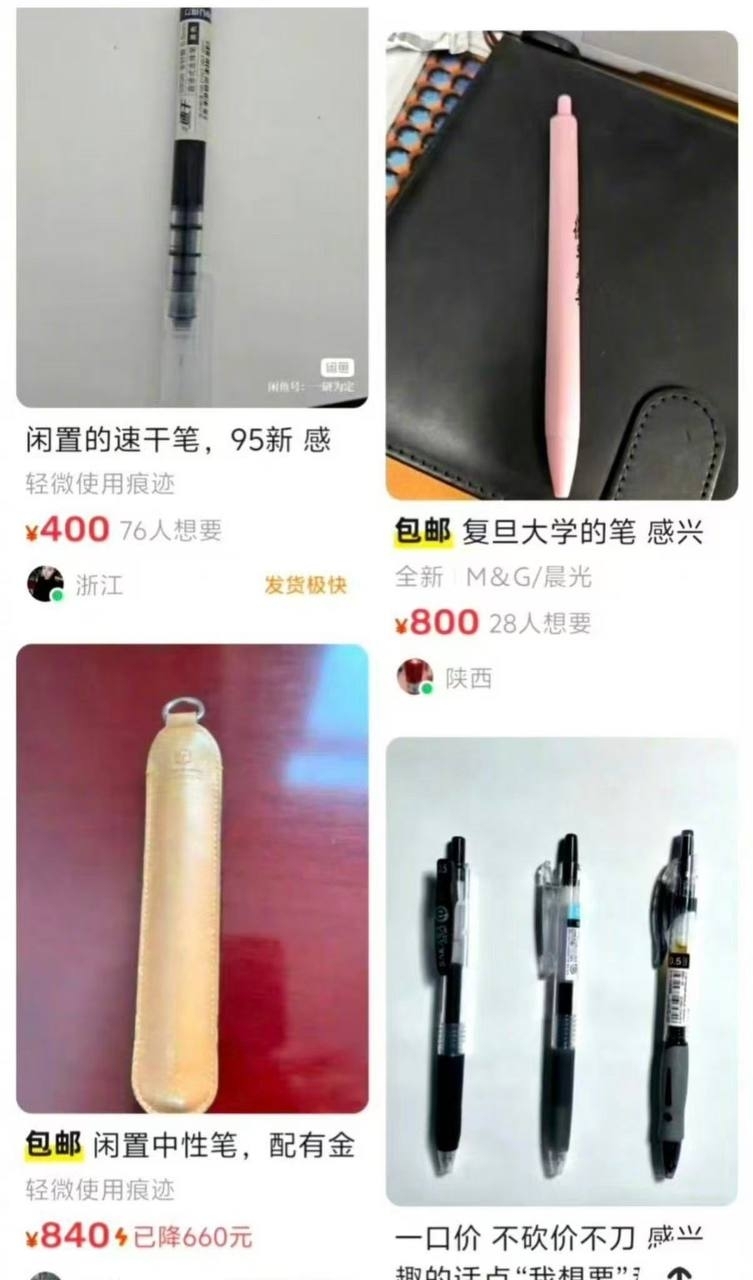Tap the back-to-top arrow button

coord(679,1271)
